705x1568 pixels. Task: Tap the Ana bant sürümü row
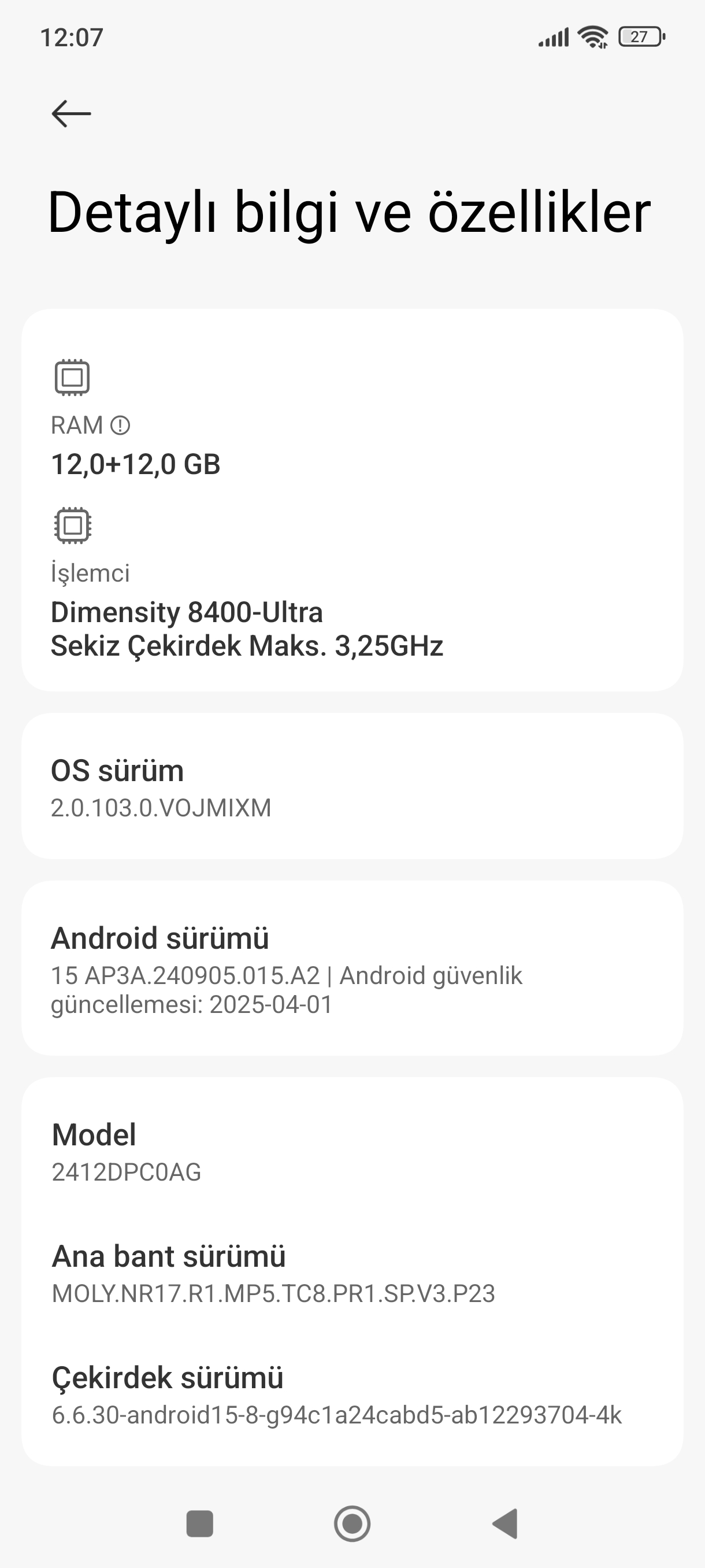[x=352, y=1273]
